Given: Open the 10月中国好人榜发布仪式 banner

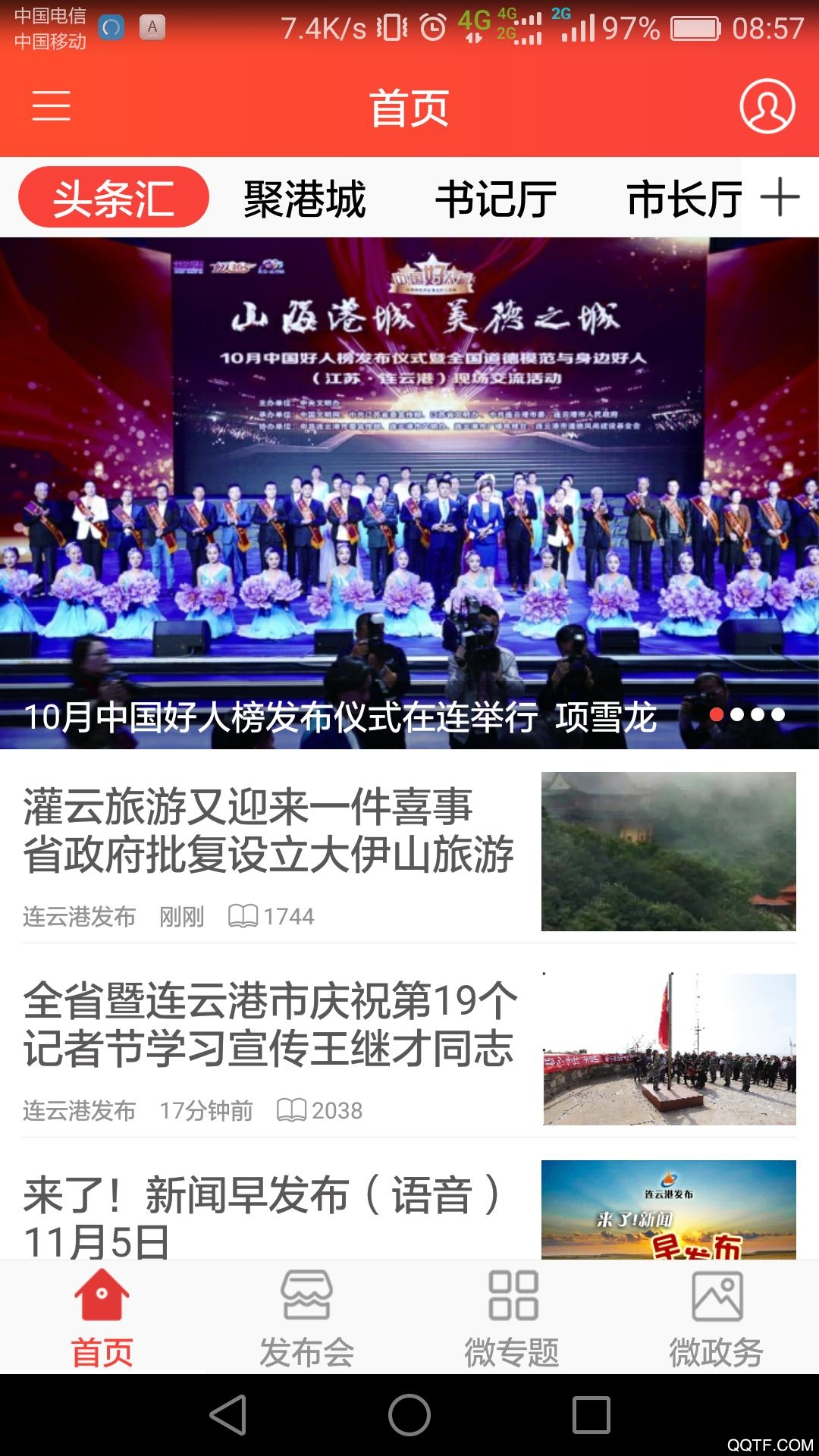Looking at the screenshot, I should (409, 493).
